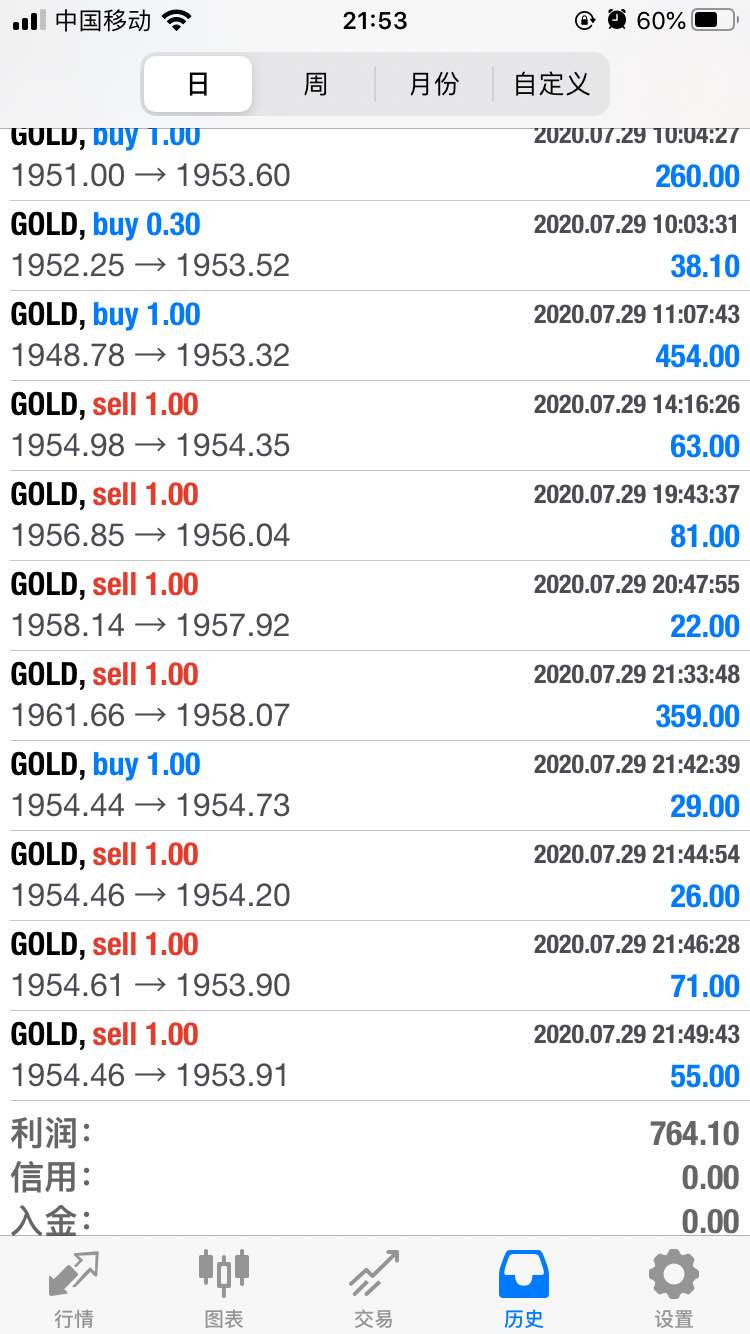This screenshot has height=1334, width=750.
Task: Choose the 自定义 custom period
Action: (x=551, y=84)
